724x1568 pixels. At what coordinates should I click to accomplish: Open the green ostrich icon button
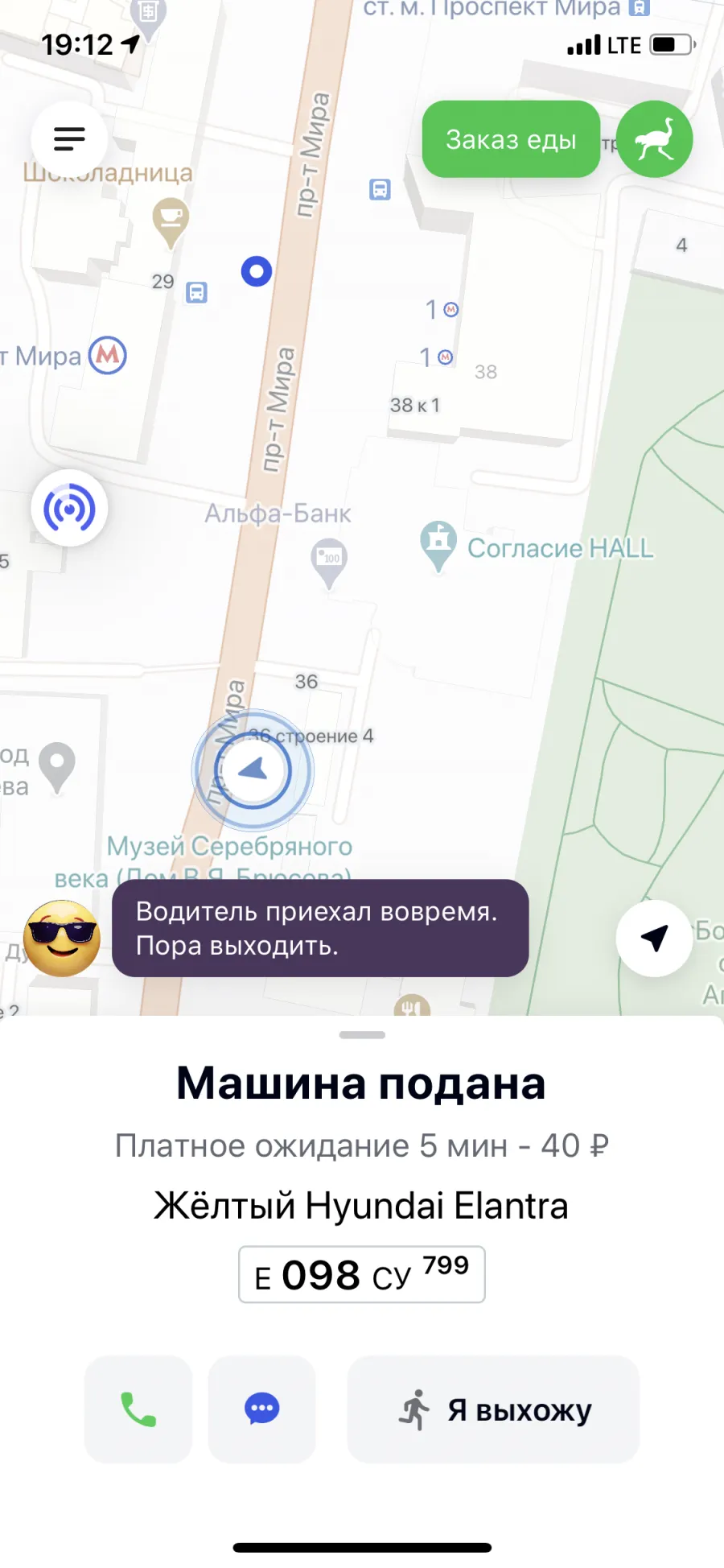[x=654, y=139]
